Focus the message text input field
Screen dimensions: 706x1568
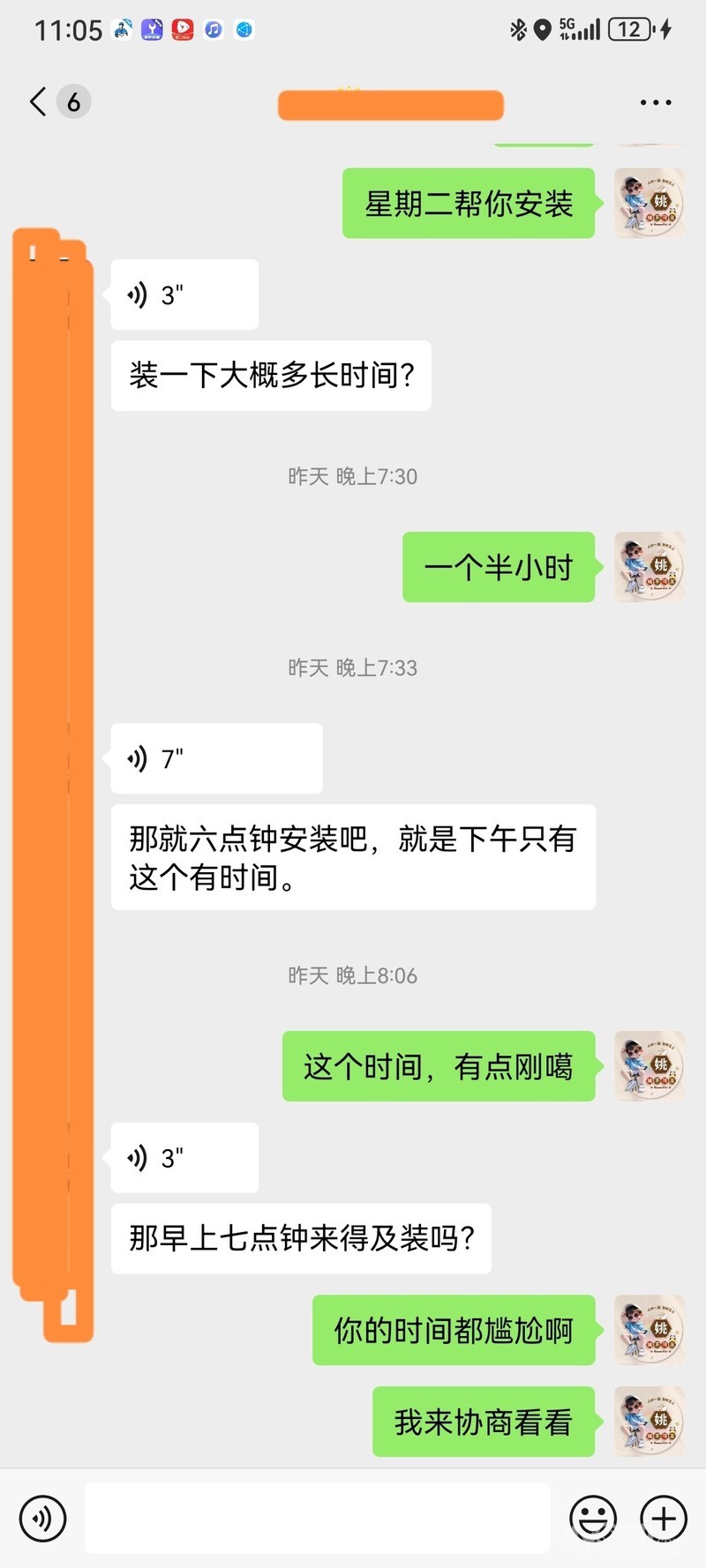(318, 1519)
